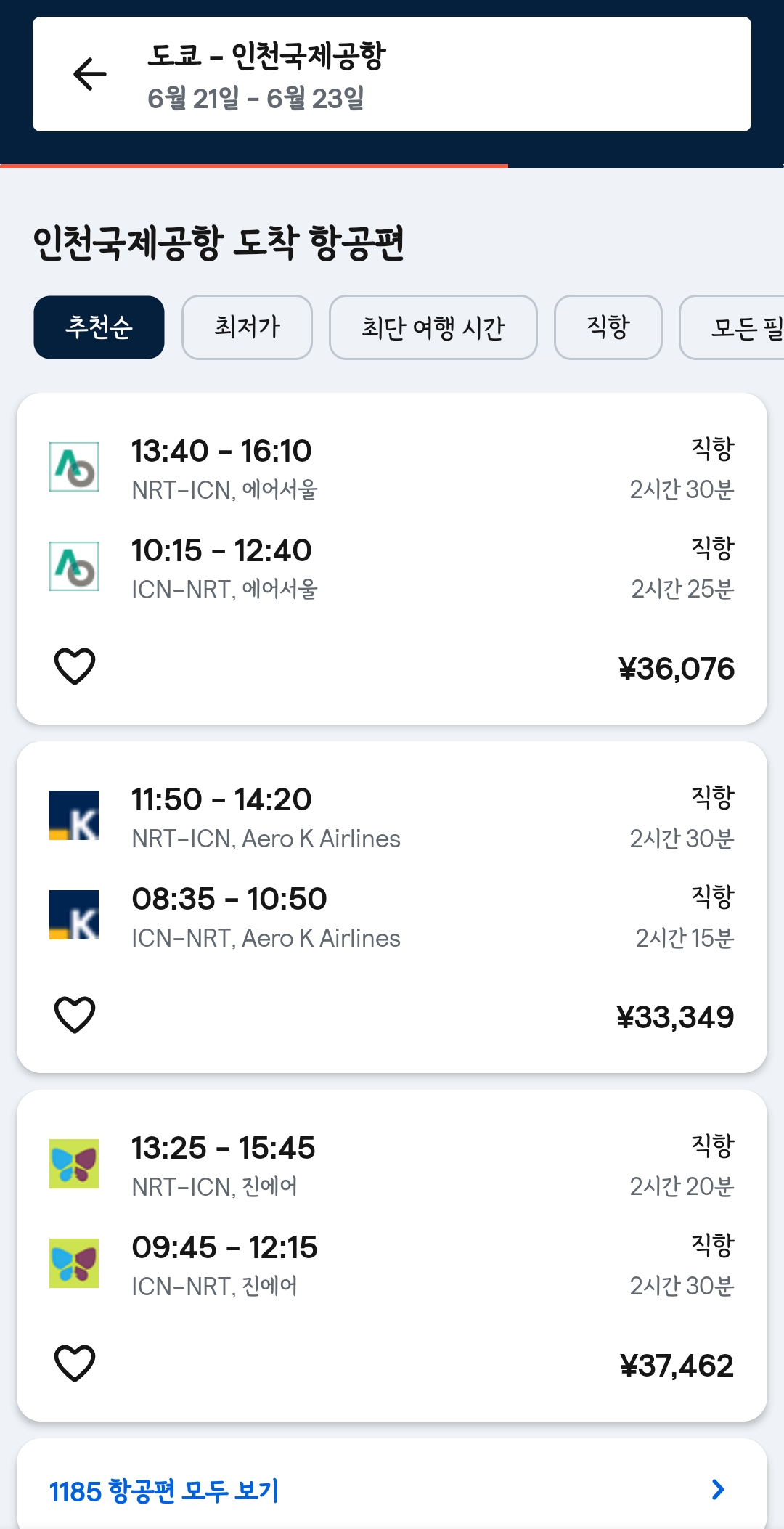This screenshot has height=1529, width=784.
Task: Like the 진에어 flight with heart
Action: tap(75, 1363)
